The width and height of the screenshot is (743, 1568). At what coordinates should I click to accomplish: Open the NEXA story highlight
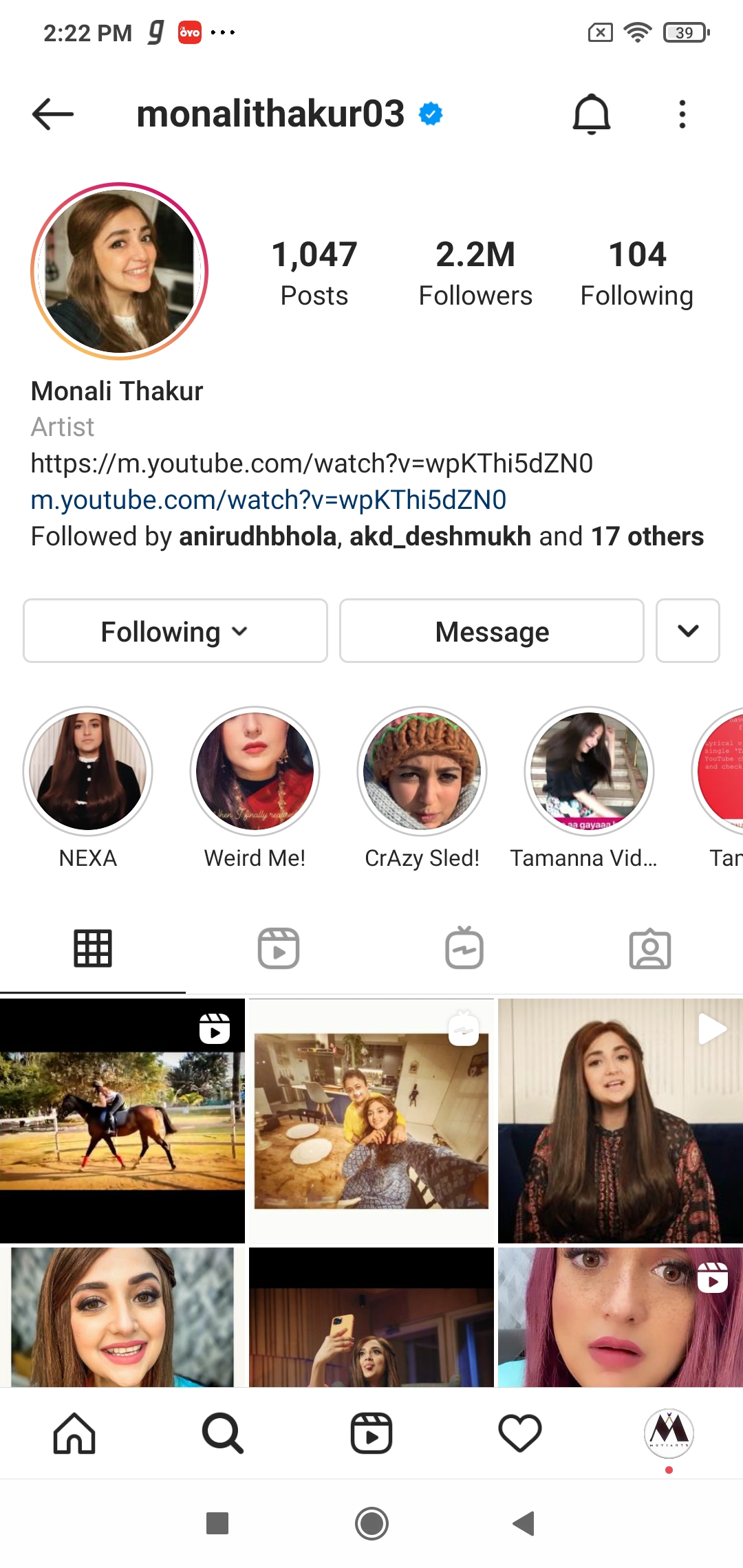tap(88, 771)
